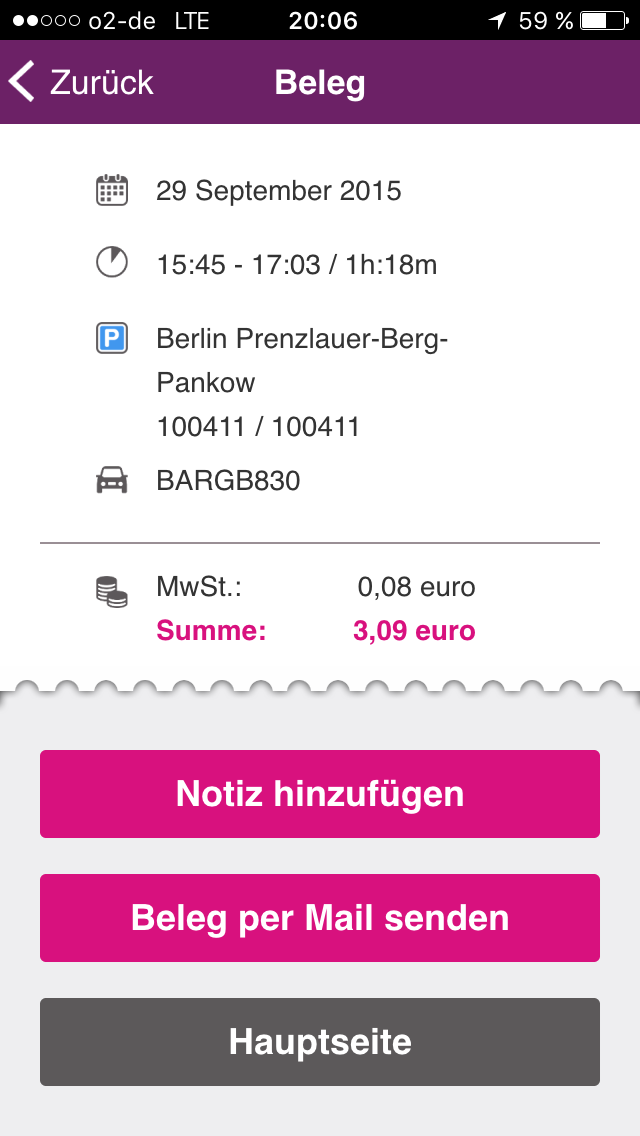Tap Notiz hinzufügen to add a note
Image resolution: width=640 pixels, height=1136 pixels.
click(320, 794)
